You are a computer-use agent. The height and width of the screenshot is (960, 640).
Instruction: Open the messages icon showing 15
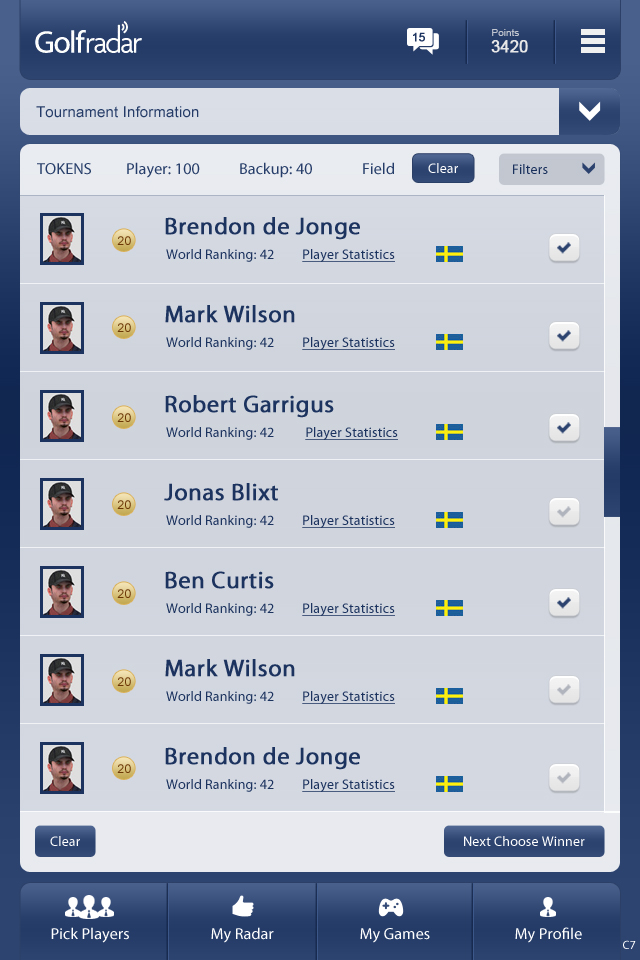(x=422, y=41)
